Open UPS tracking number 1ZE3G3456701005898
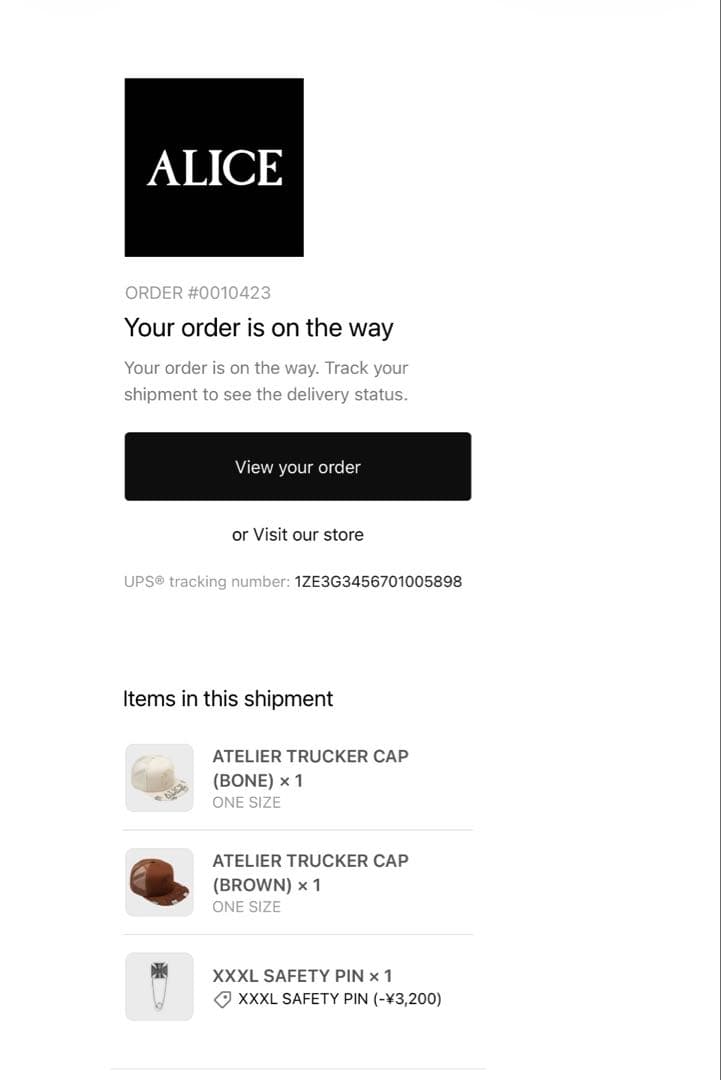Viewport: 721px width, 1080px height. tap(378, 582)
